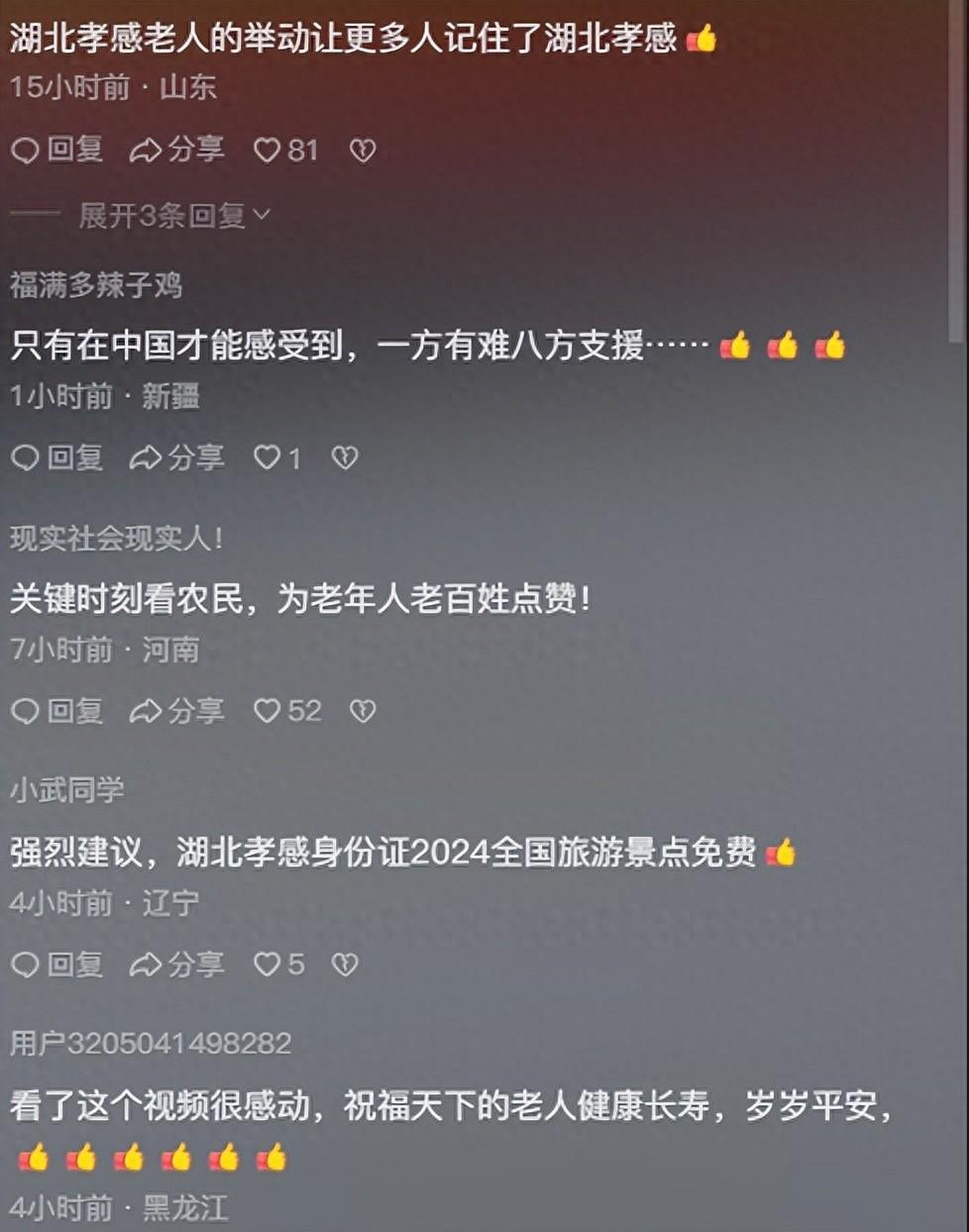Reply to the comment from 河南
The width and height of the screenshot is (969, 1232).
point(56,711)
